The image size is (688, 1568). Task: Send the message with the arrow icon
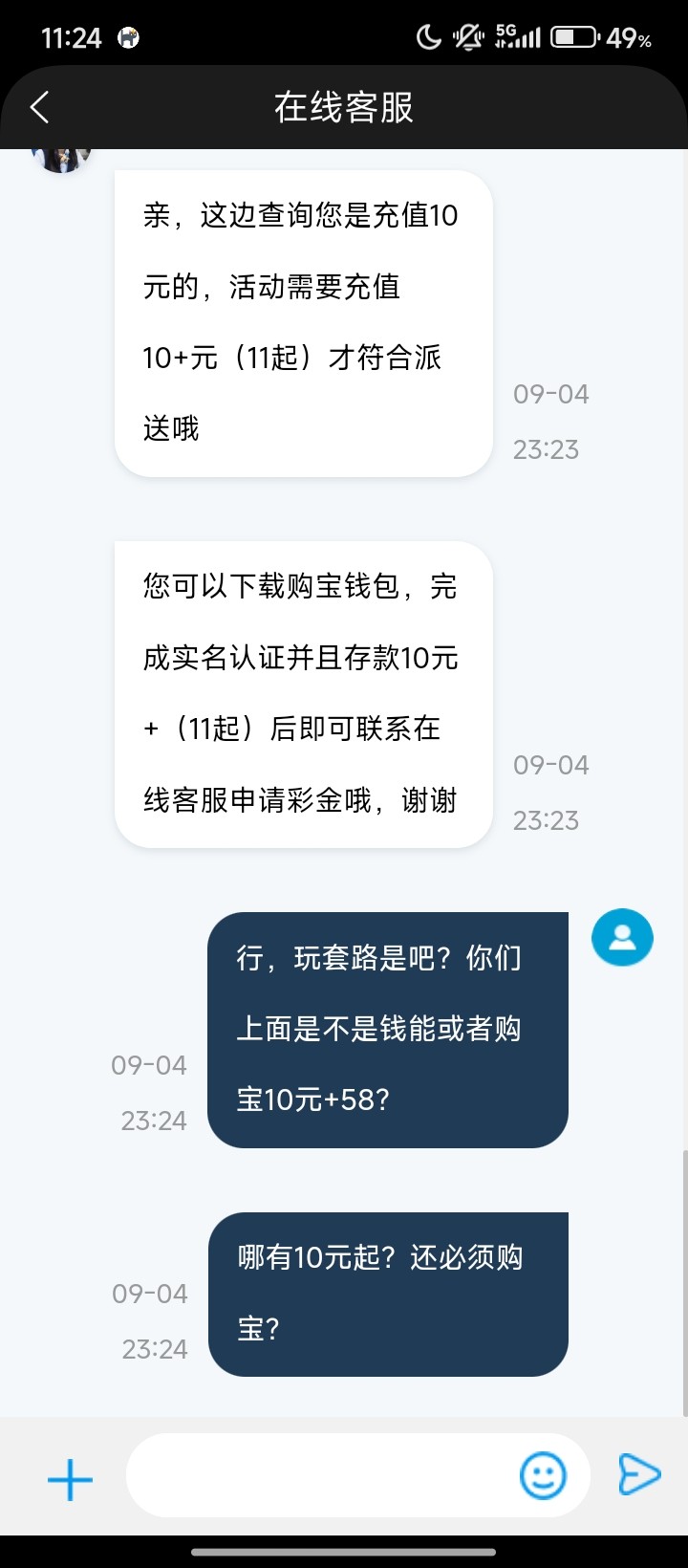coord(638,1474)
